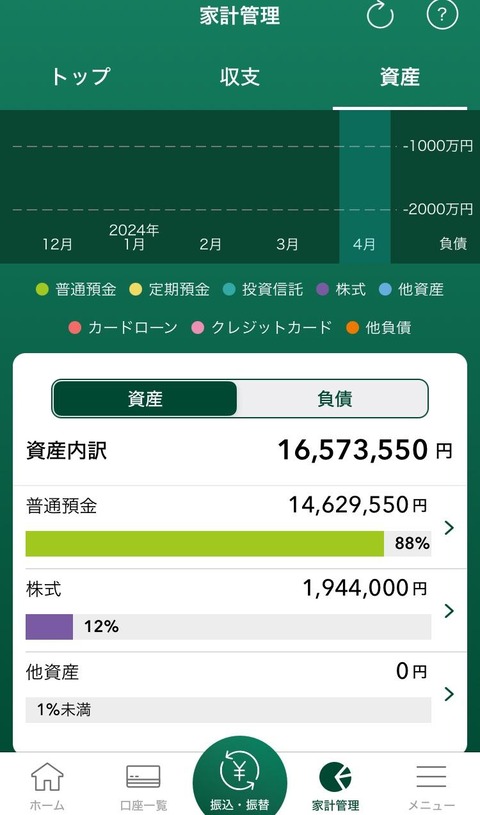Refresh the household management data
This screenshot has height=815, width=480.
coord(380,16)
